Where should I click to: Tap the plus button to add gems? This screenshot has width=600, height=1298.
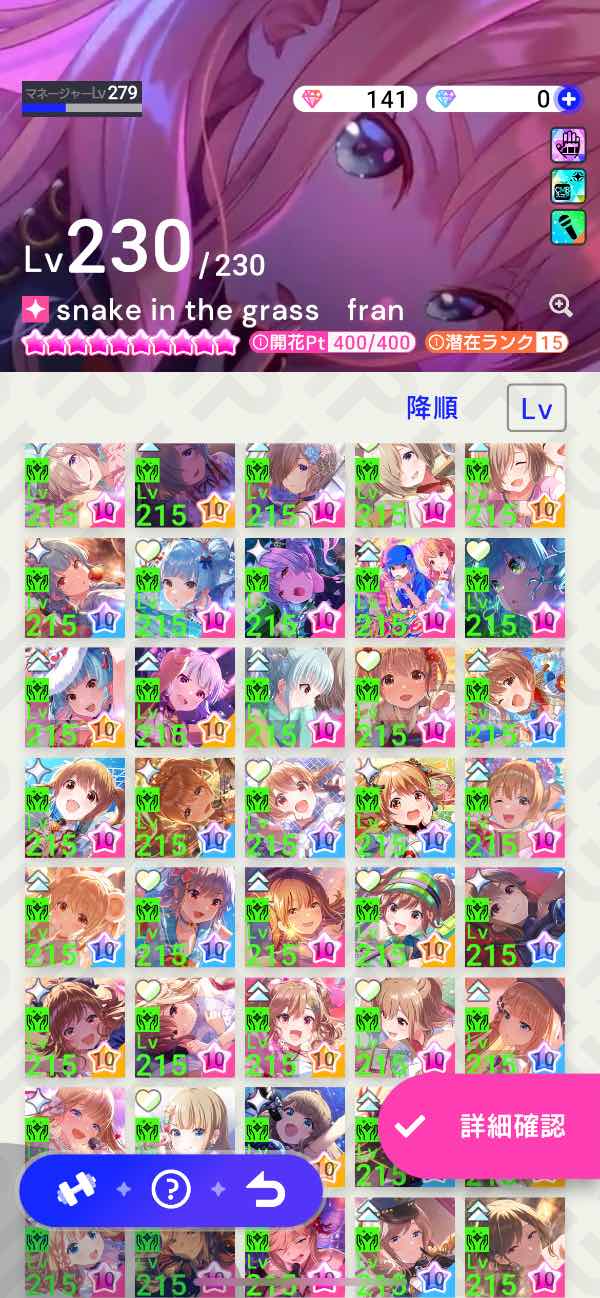tap(569, 99)
